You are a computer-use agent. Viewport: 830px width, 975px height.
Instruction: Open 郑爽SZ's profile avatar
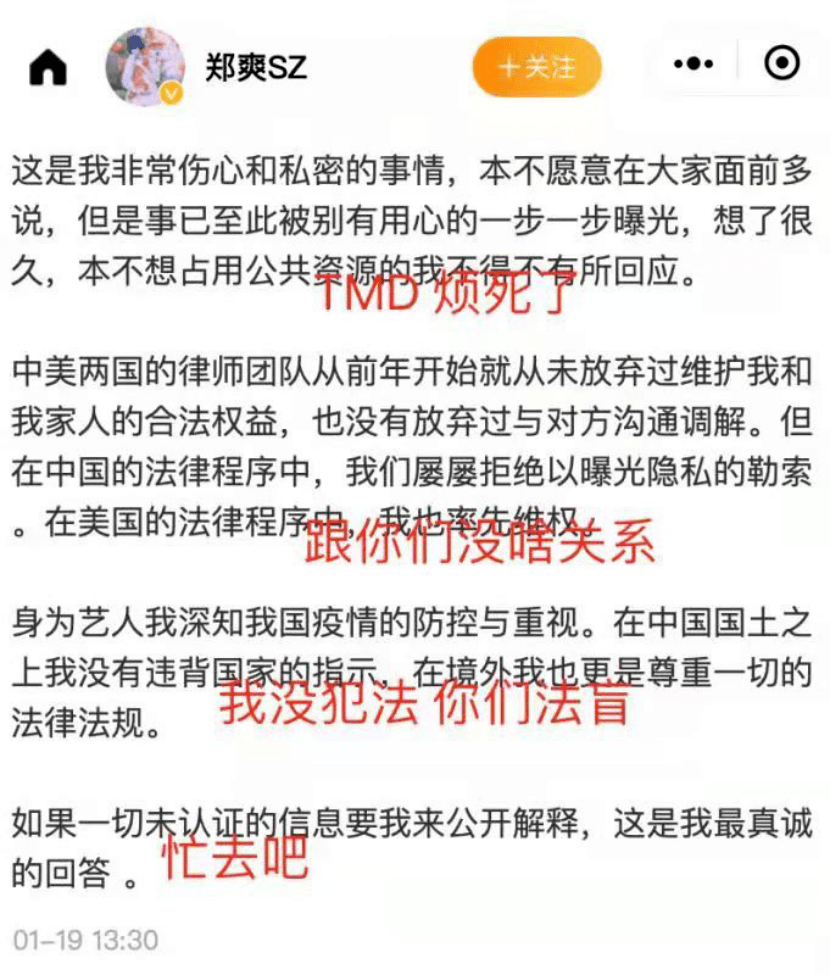[x=145, y=67]
